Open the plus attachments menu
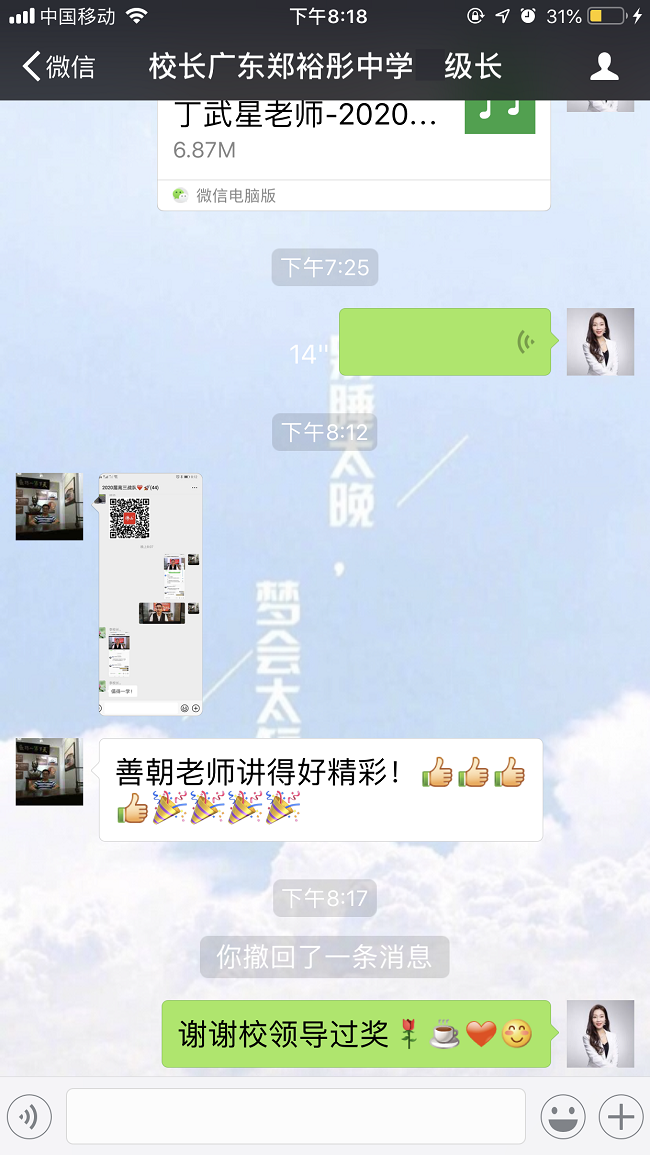 [x=620, y=1116]
